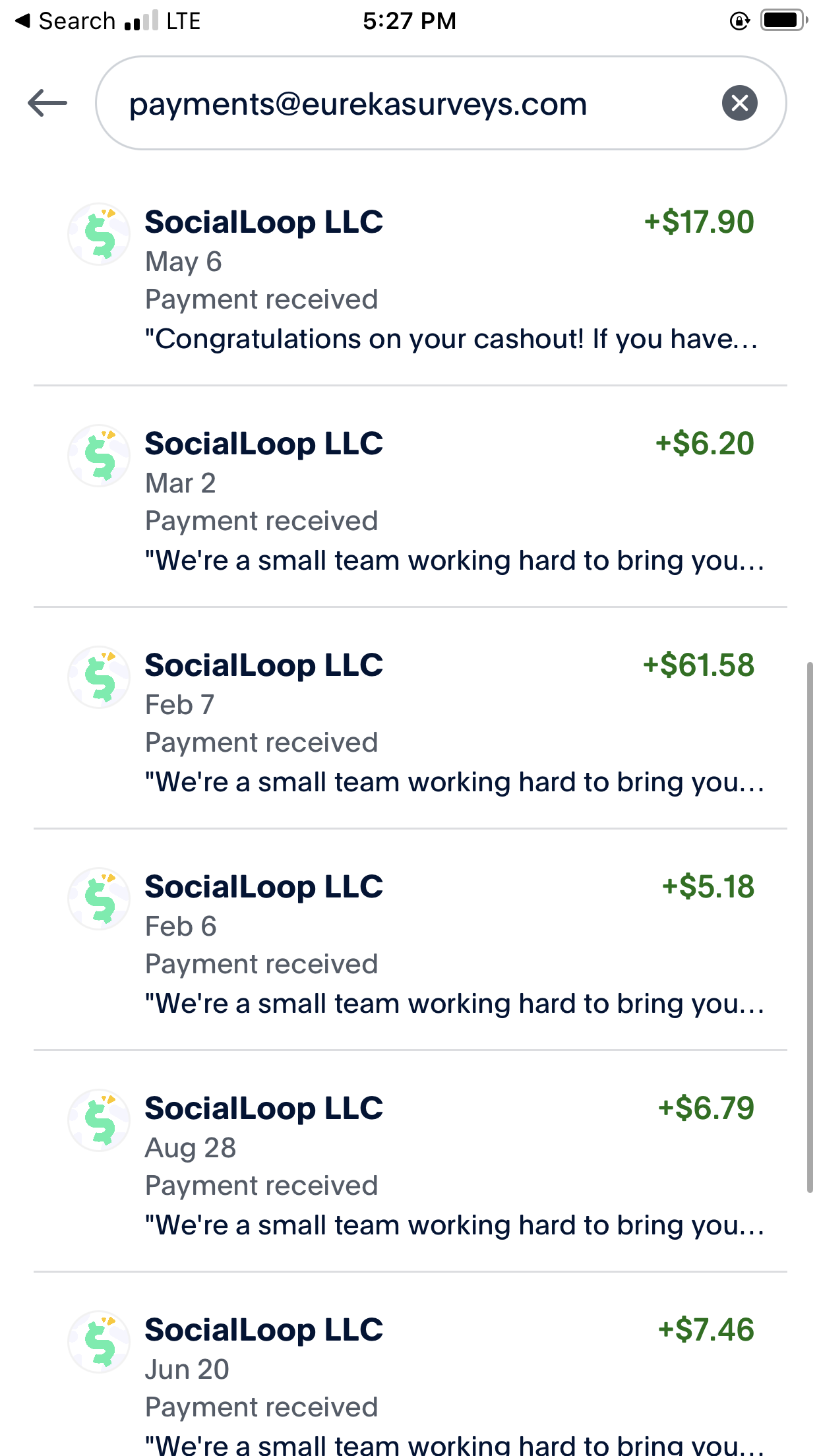This screenshot has height=1456, width=819.
Task: View the +$6.79 payment from Aug 28
Action: click(409, 1162)
